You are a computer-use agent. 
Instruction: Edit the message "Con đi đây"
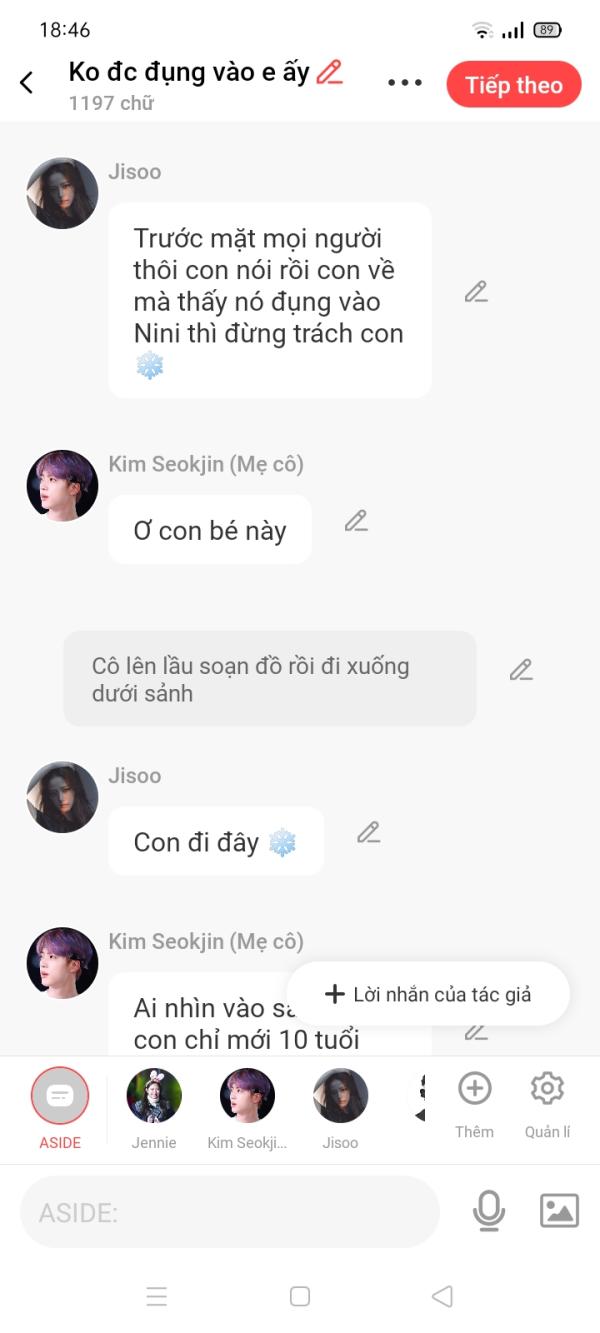point(369,832)
